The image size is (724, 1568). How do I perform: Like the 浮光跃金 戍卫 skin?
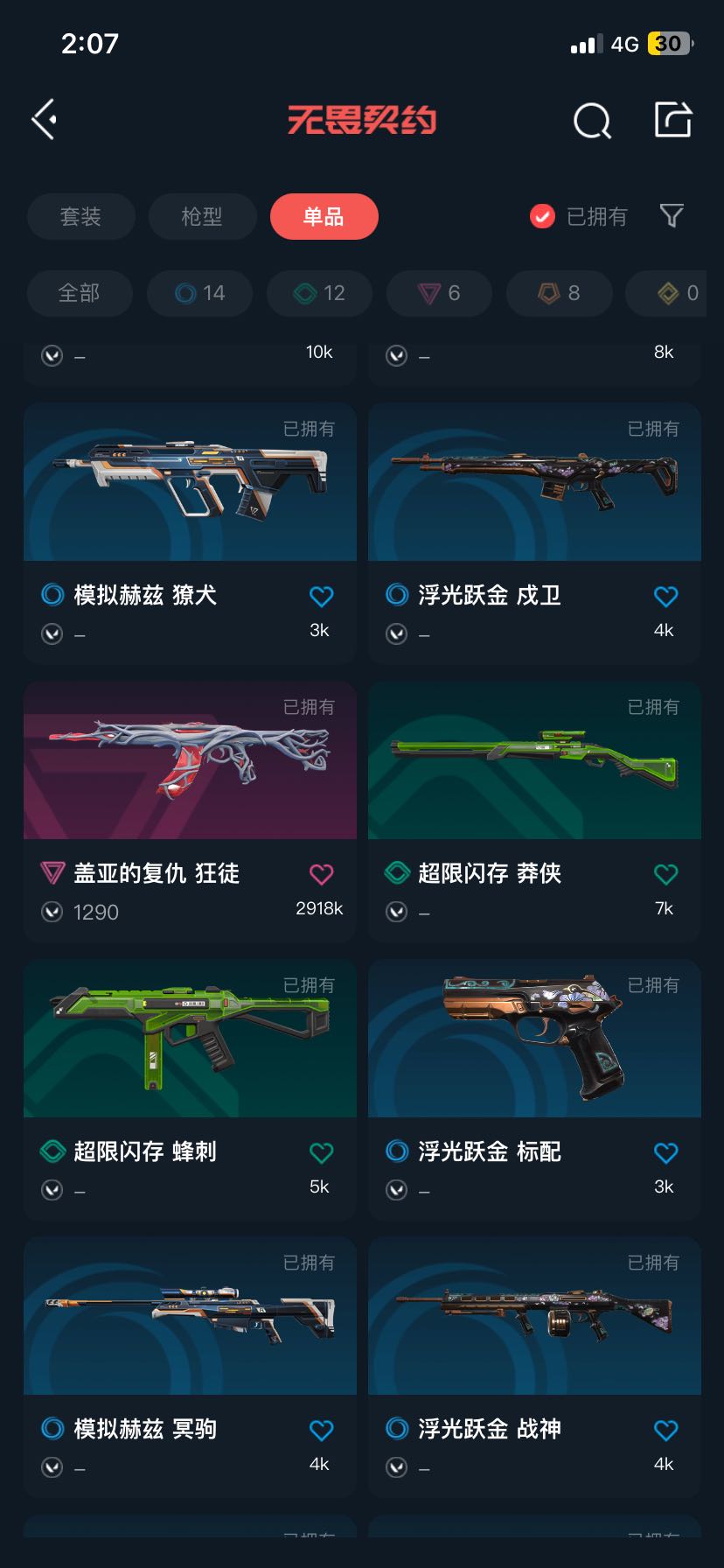(x=665, y=597)
